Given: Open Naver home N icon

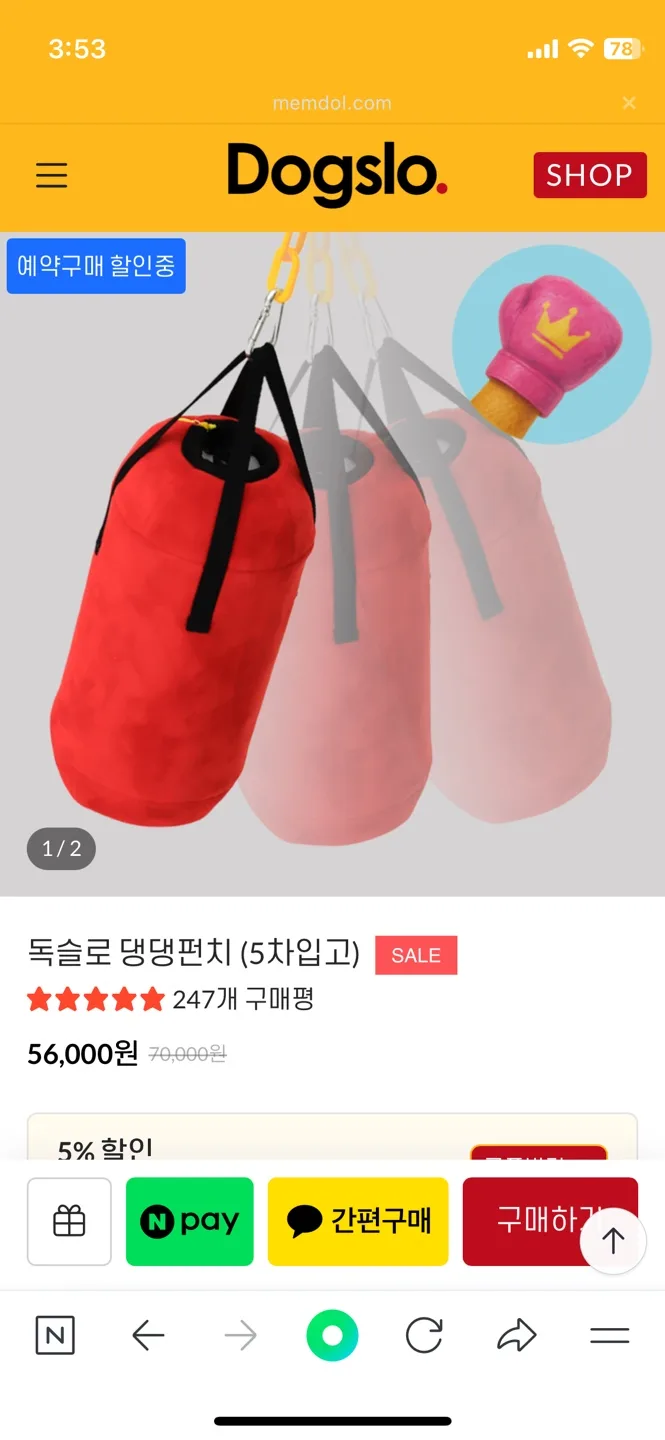Looking at the screenshot, I should [55, 1336].
